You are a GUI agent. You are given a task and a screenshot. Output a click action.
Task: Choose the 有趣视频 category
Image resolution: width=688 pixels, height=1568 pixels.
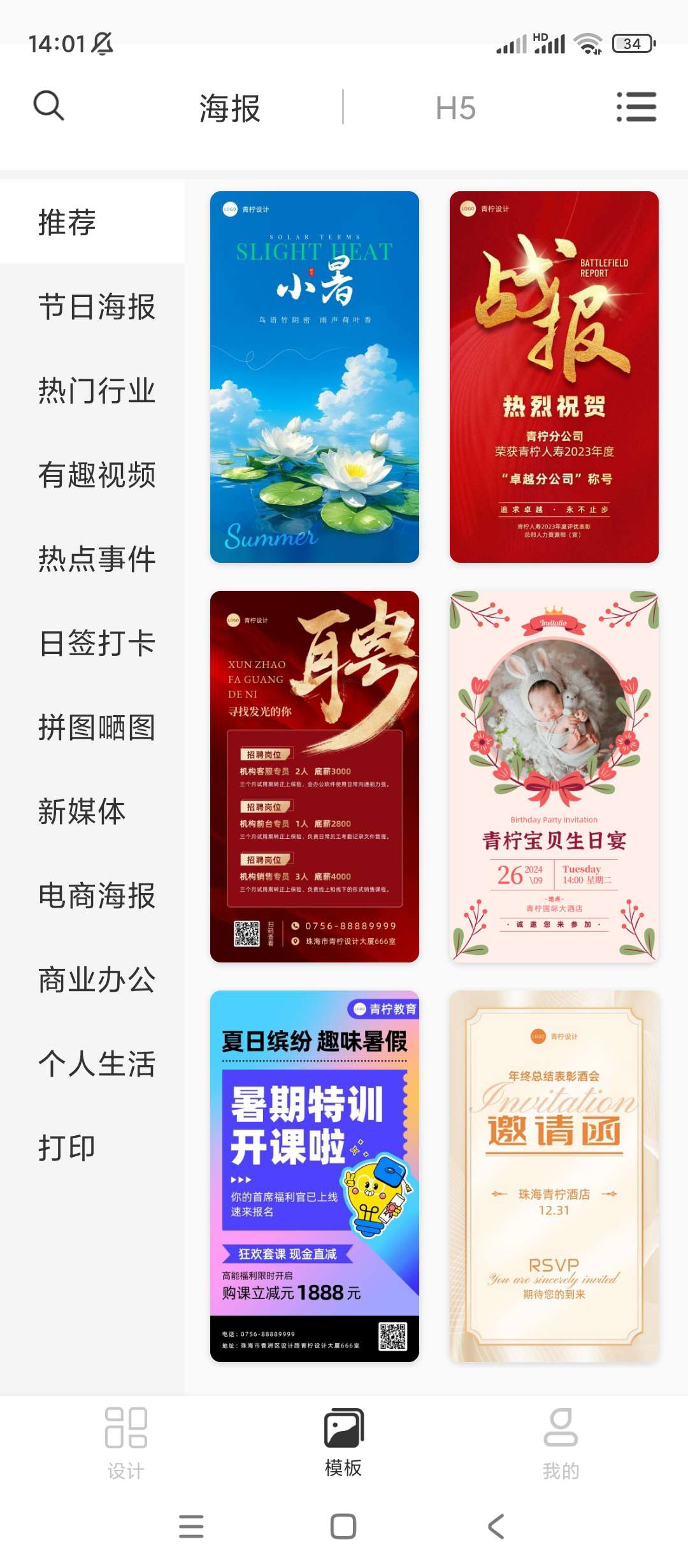pos(97,475)
